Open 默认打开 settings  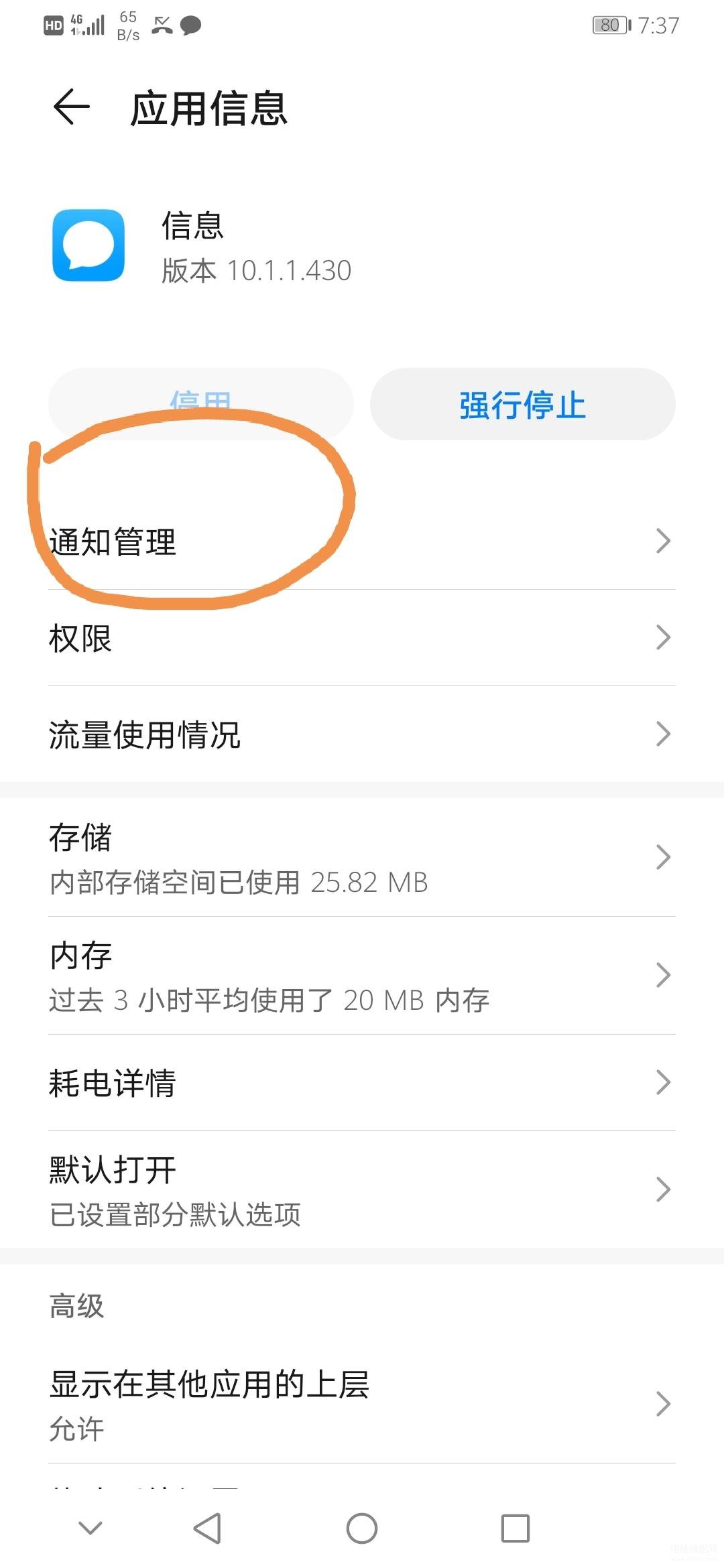(x=362, y=1190)
